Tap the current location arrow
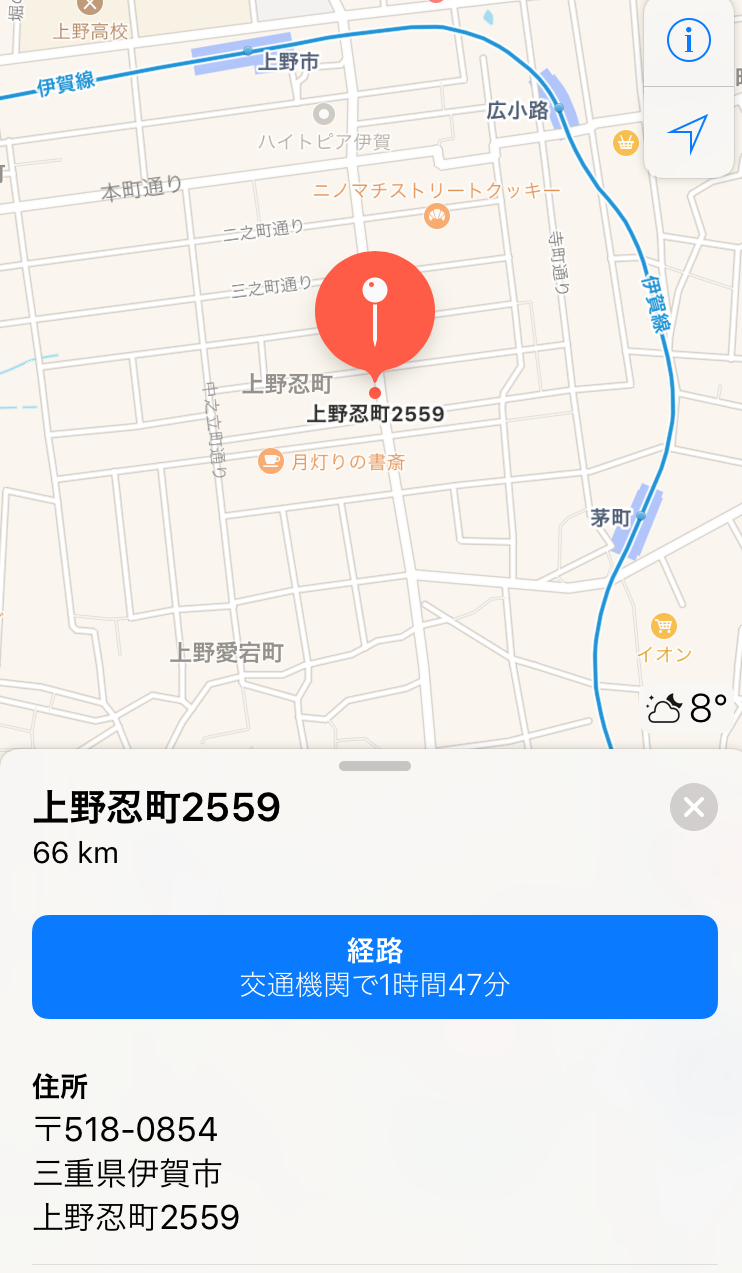742x1273 pixels. 688,133
